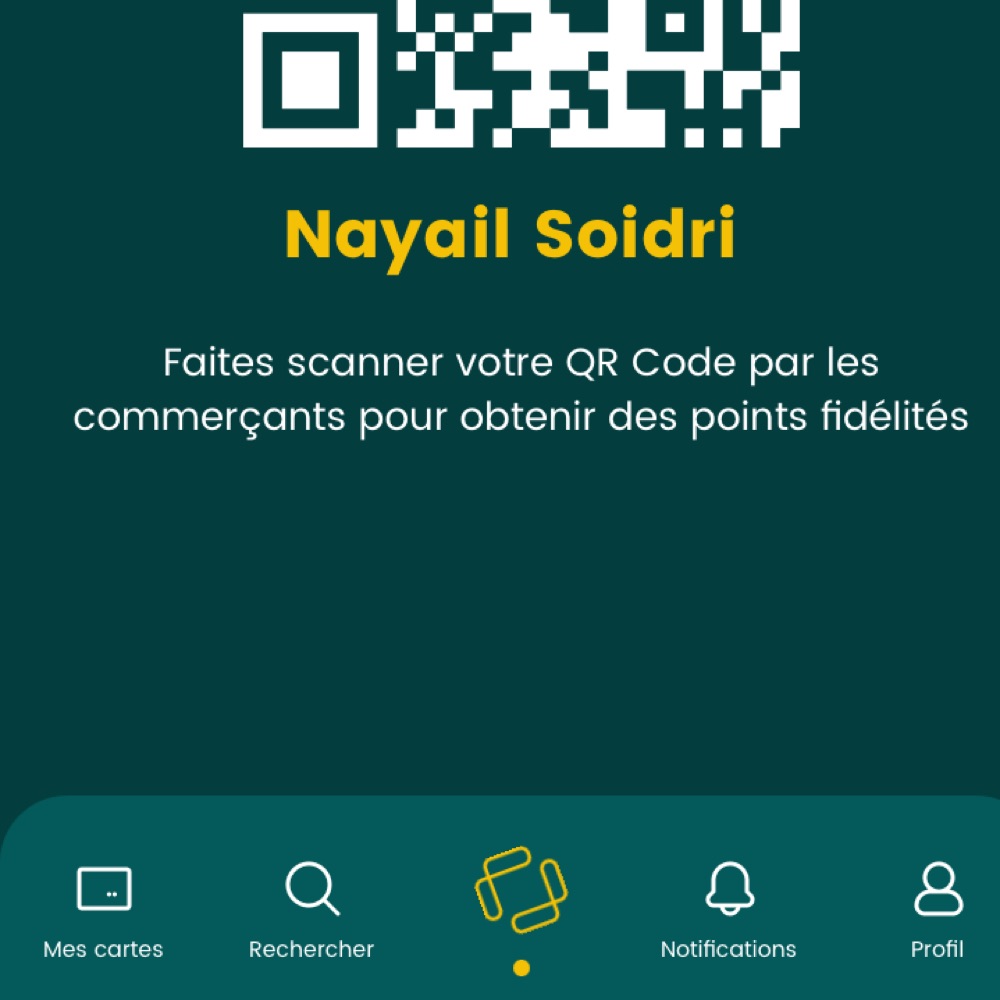Viewport: 1000px width, 1000px height.
Task: Select the center QR code logo tab
Action: coord(520,890)
